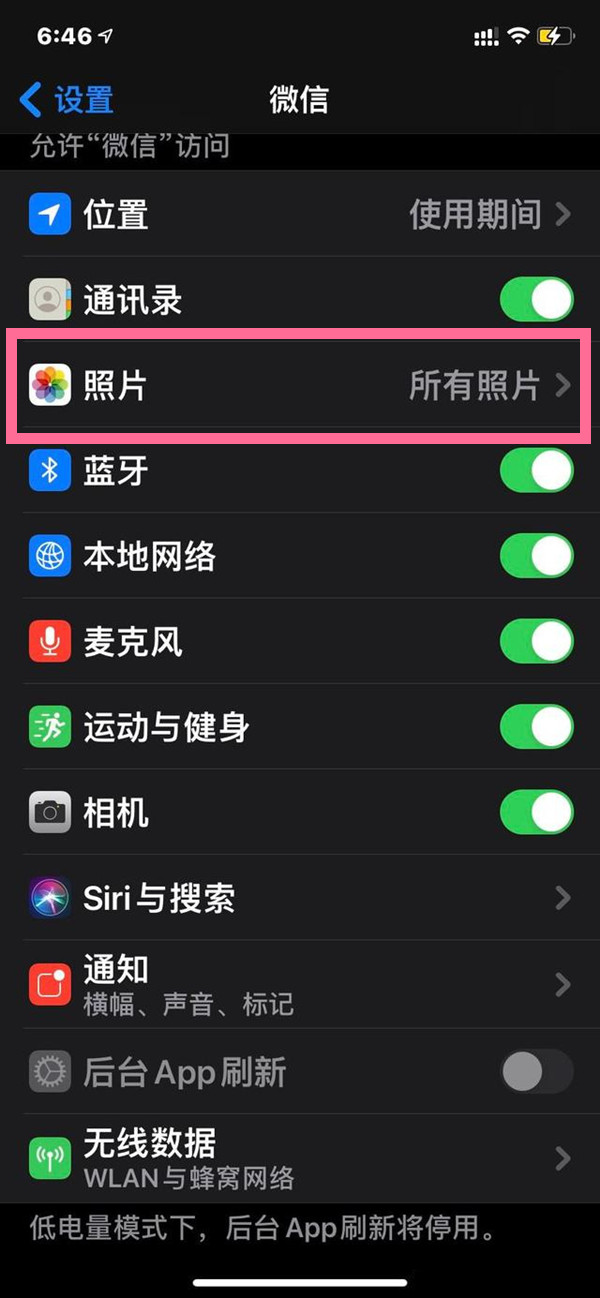Disable 蓝牙 for 微信
This screenshot has height=1298, width=600.
tap(536, 471)
